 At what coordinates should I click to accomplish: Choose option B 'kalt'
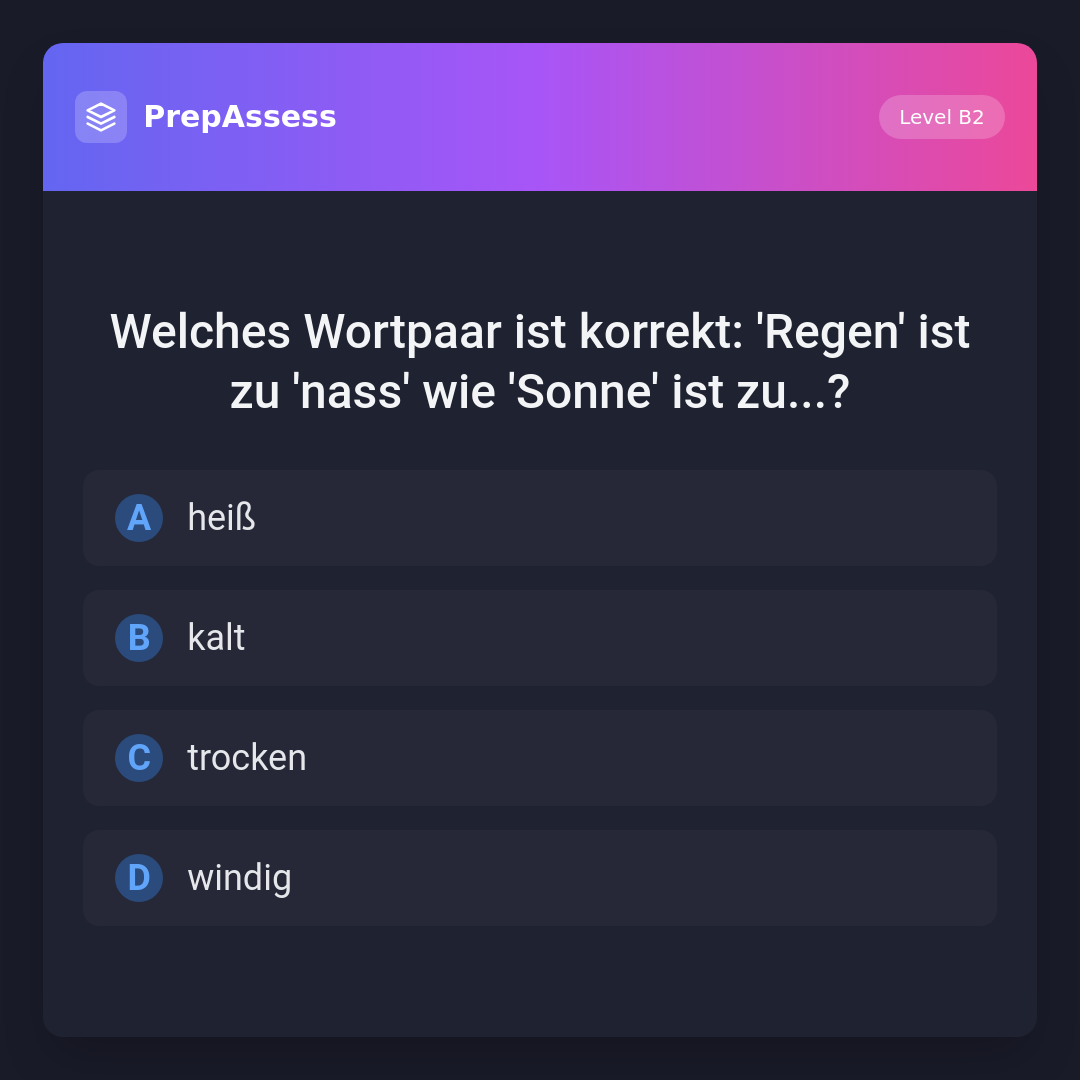point(540,638)
